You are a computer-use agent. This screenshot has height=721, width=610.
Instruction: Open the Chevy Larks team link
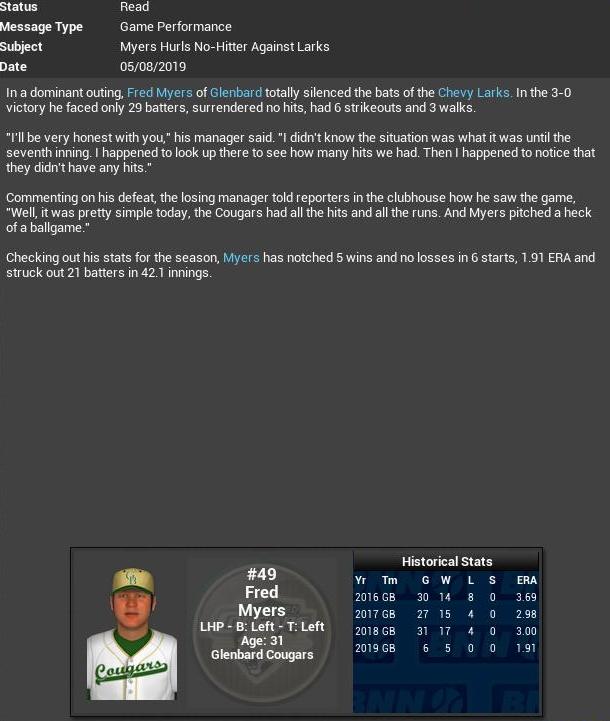[474, 92]
